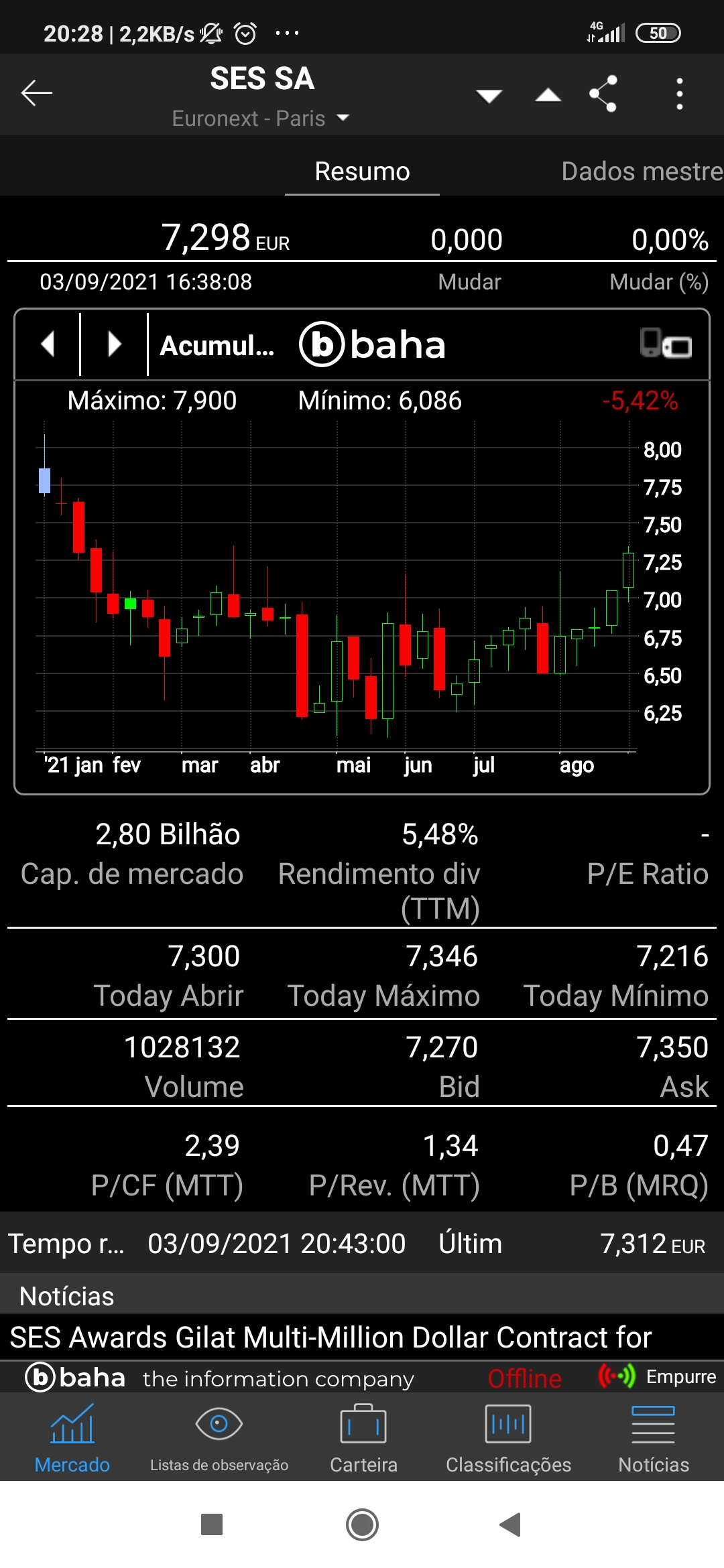Open the three-dot overflow menu
This screenshot has height=1568, width=724.
(679, 94)
